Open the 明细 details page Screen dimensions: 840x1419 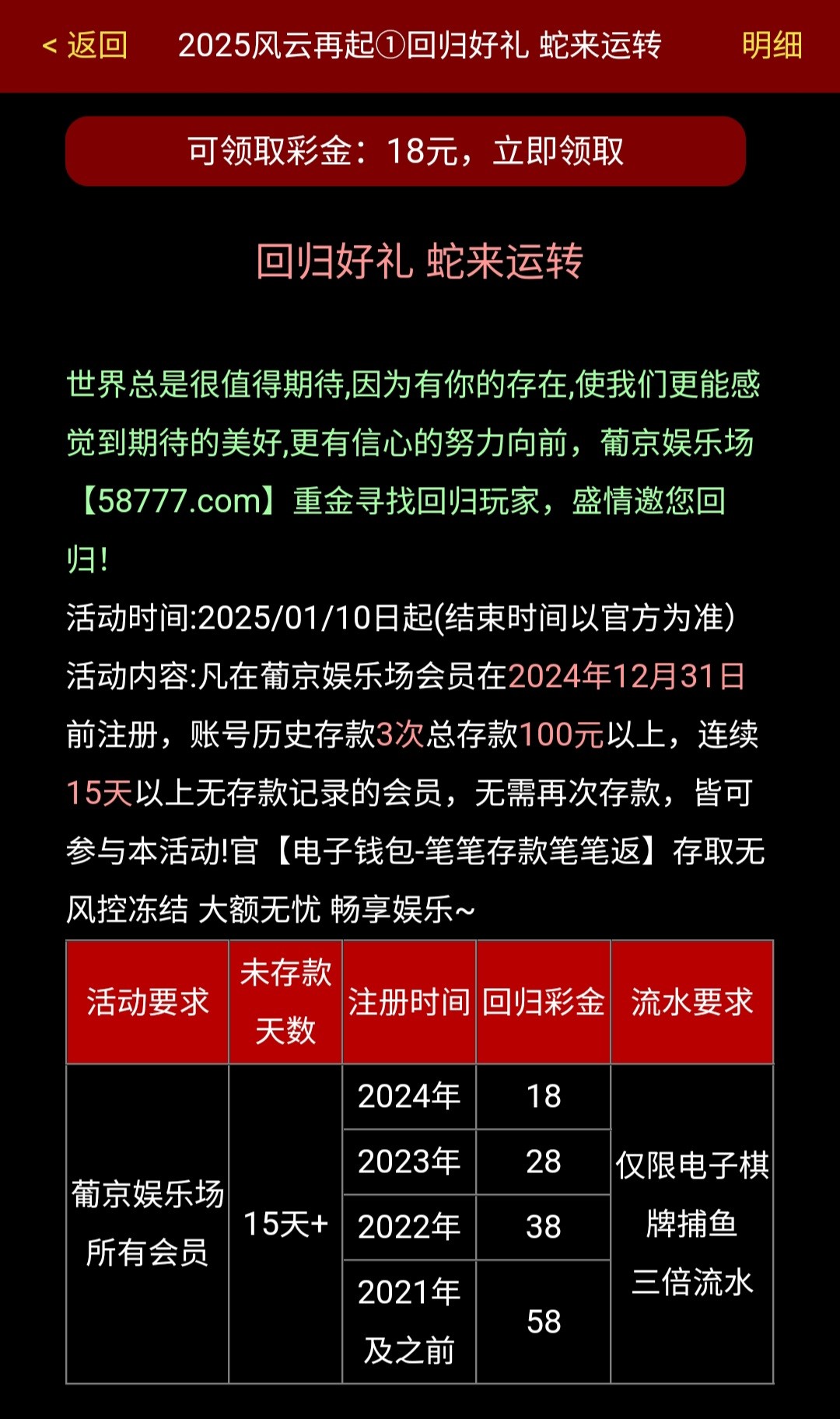click(x=771, y=45)
